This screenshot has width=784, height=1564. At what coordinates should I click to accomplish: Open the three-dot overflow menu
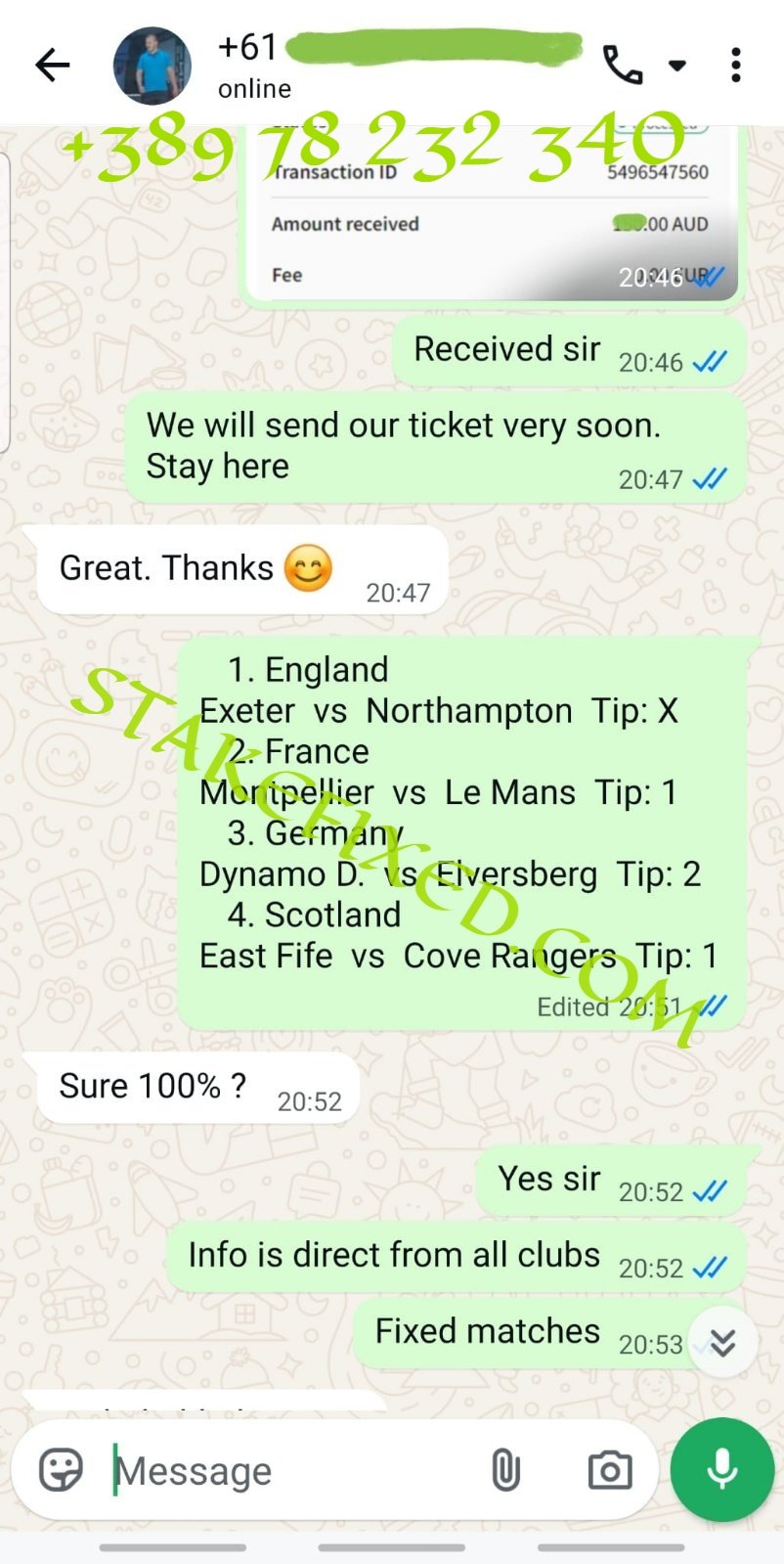pyautogui.click(x=735, y=66)
